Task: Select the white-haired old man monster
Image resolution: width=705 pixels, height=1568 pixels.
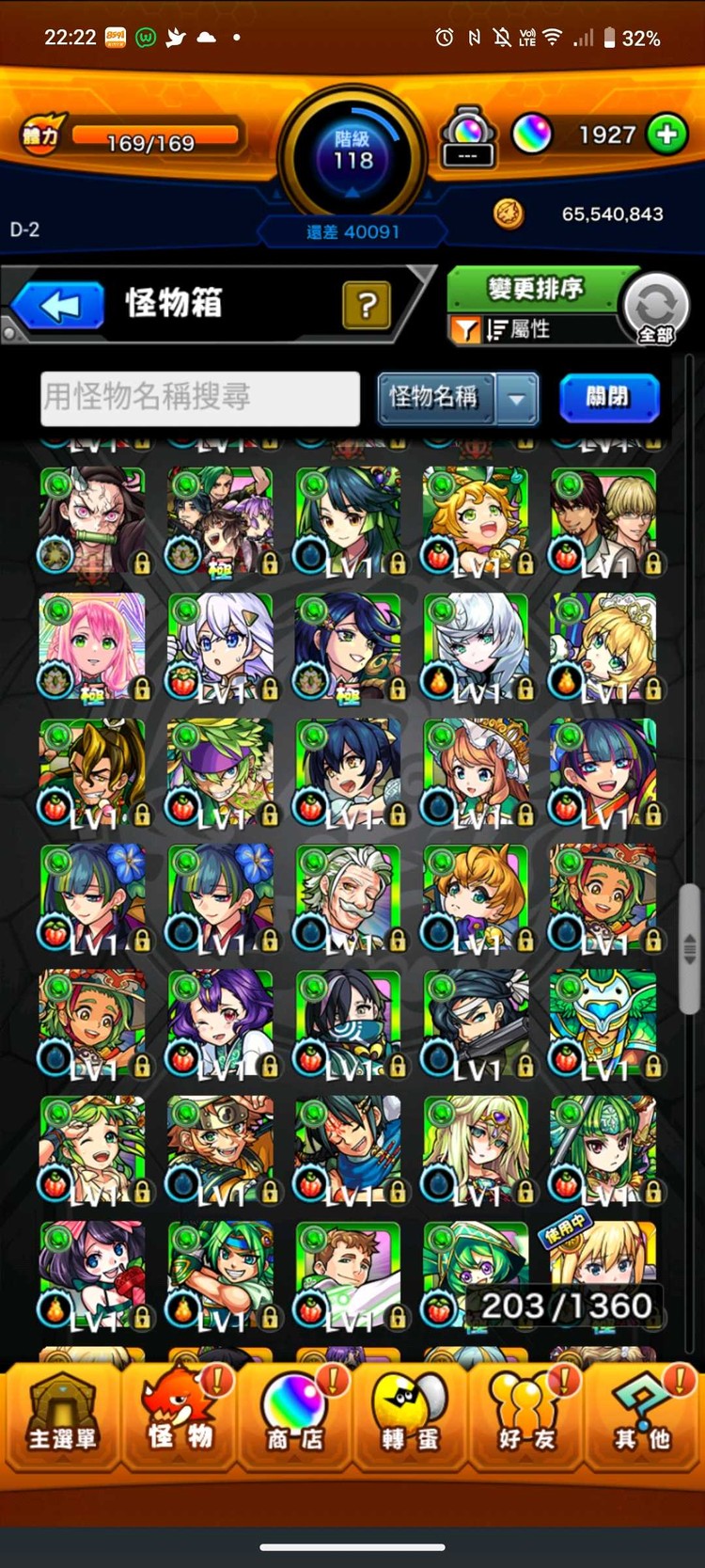Action: click(x=348, y=898)
